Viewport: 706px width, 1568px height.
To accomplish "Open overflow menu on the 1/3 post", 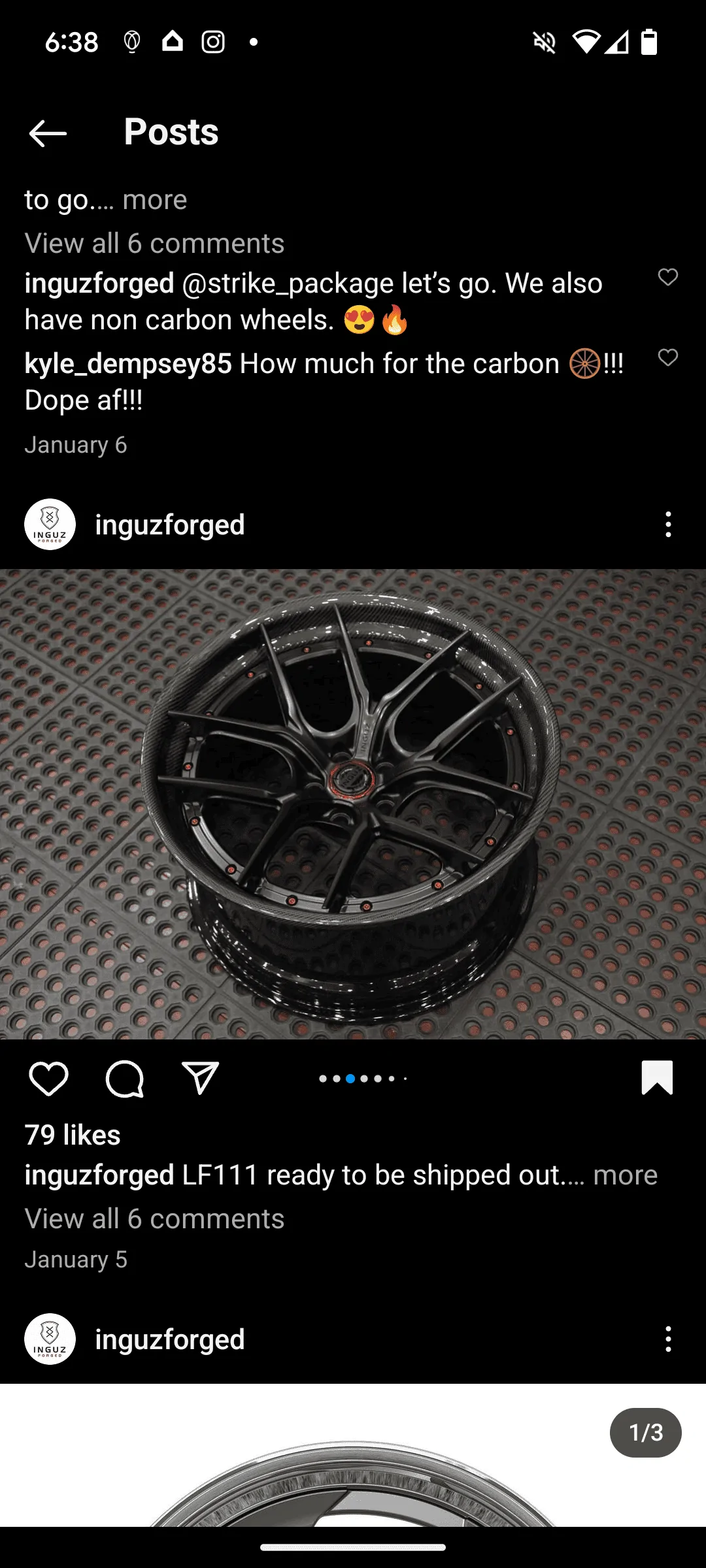I will (x=667, y=1339).
